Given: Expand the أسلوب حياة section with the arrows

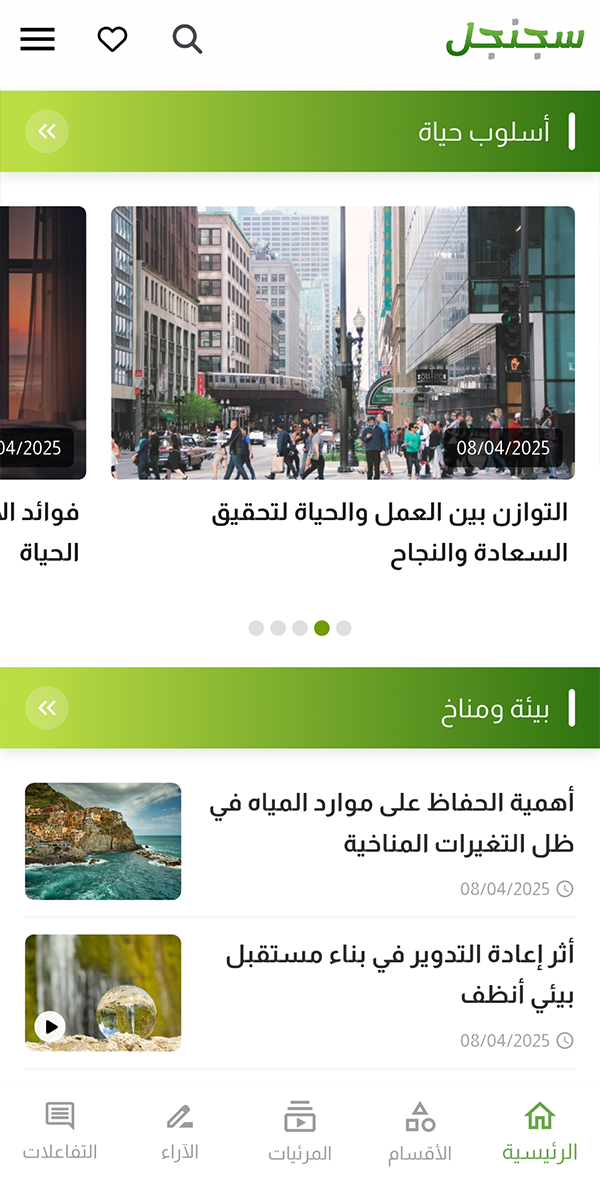Looking at the screenshot, I should point(47,131).
